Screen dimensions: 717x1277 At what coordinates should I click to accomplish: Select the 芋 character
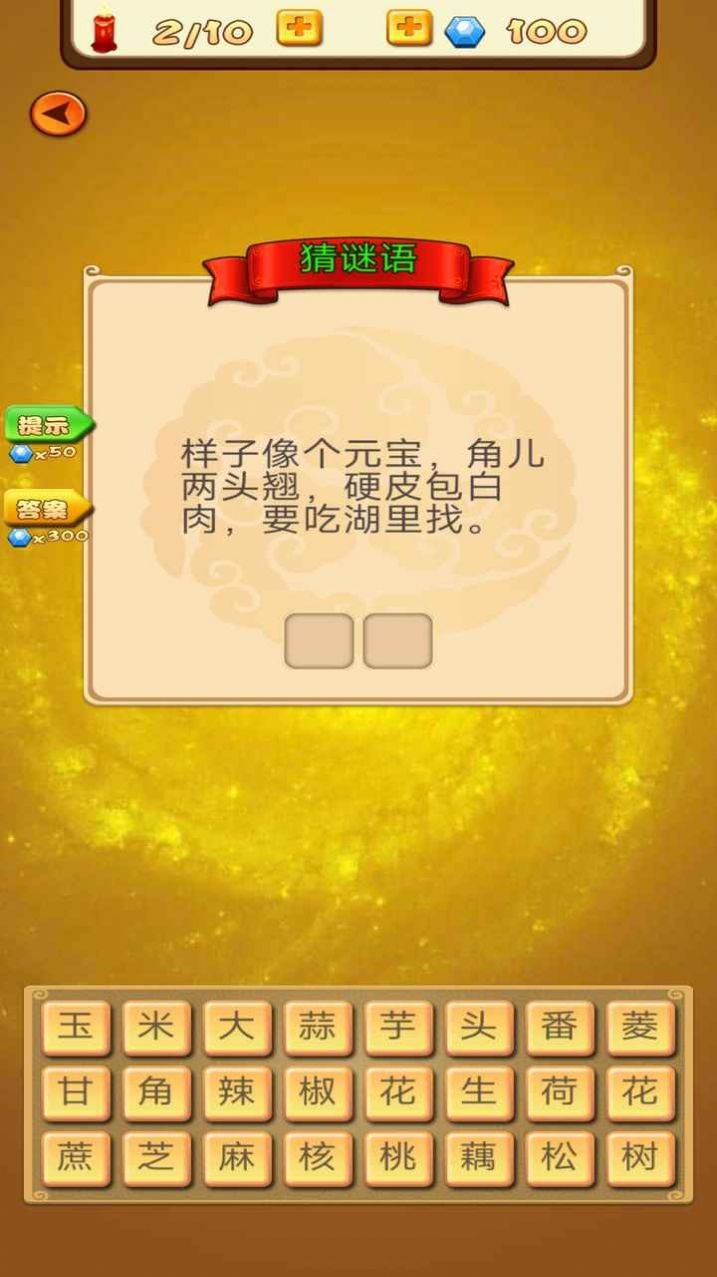[398, 1028]
